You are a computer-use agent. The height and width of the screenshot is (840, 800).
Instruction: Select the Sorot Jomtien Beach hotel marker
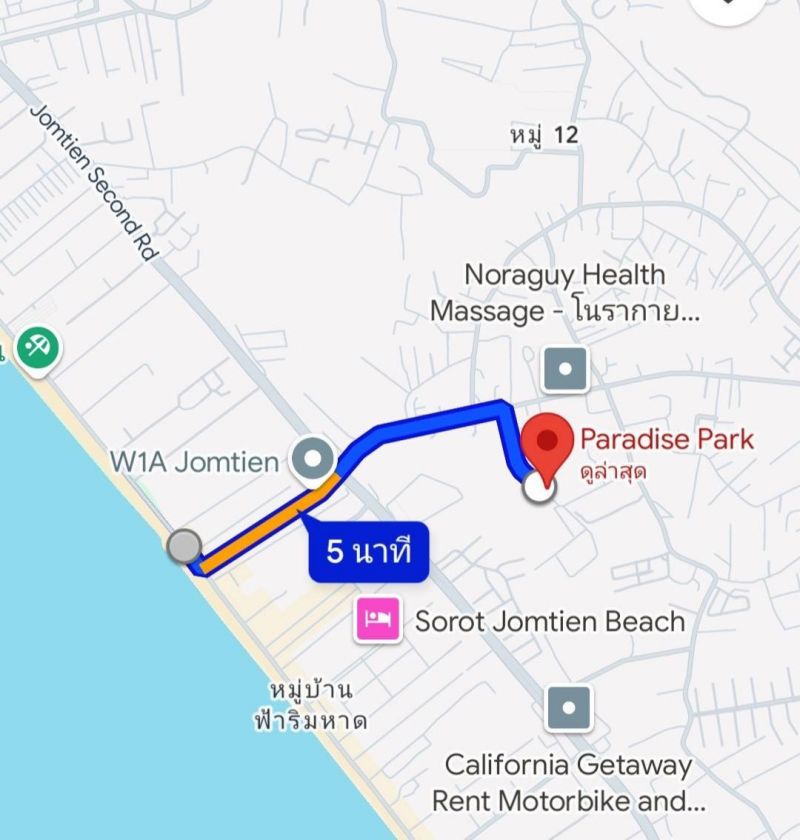tap(380, 620)
